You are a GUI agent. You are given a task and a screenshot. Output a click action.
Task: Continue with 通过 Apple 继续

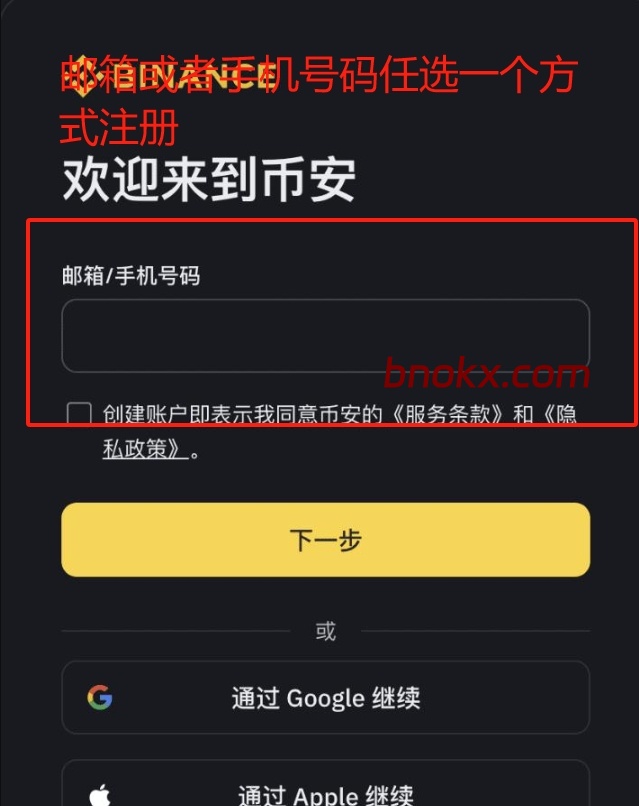[x=325, y=790]
